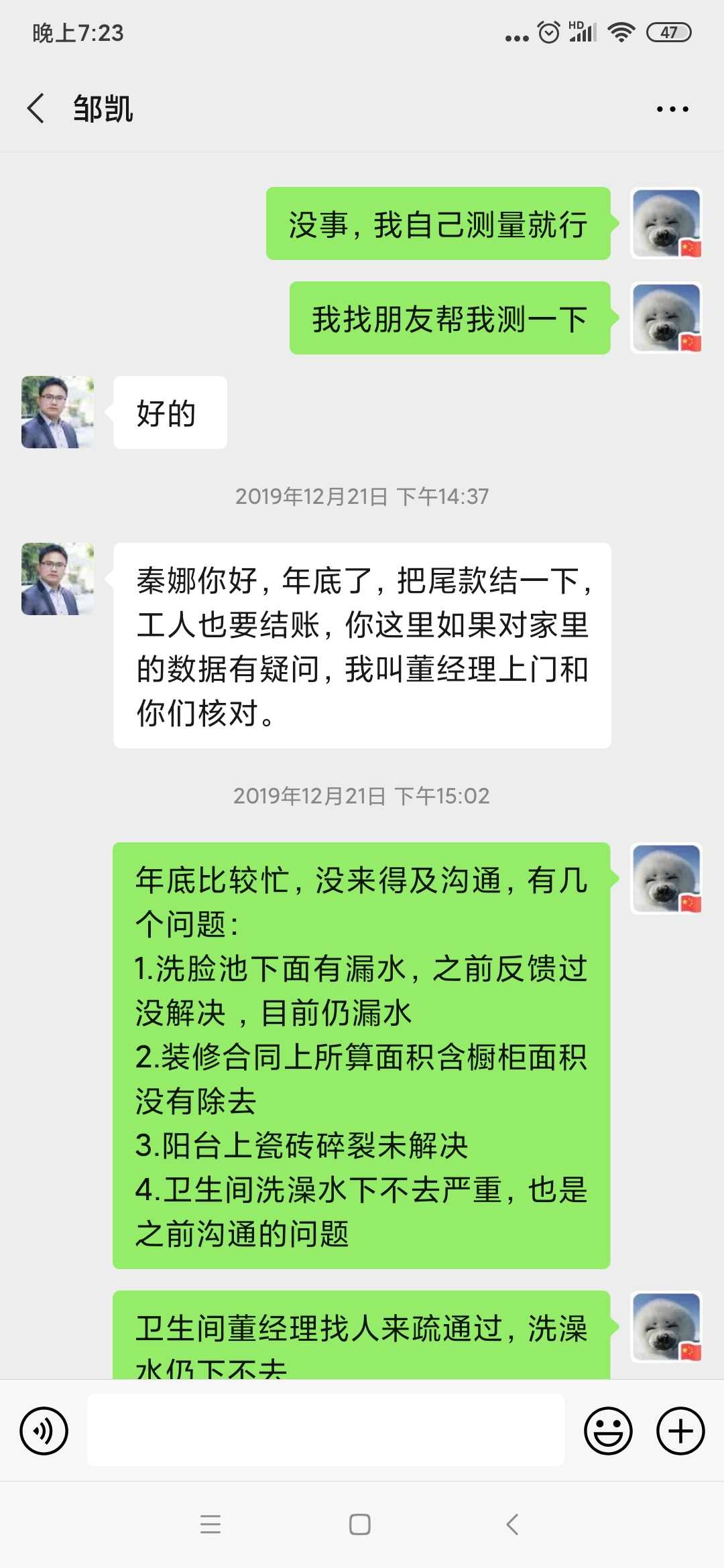This screenshot has height=1568, width=724.
Task: Tap the system recent apps button
Action: [210, 1524]
